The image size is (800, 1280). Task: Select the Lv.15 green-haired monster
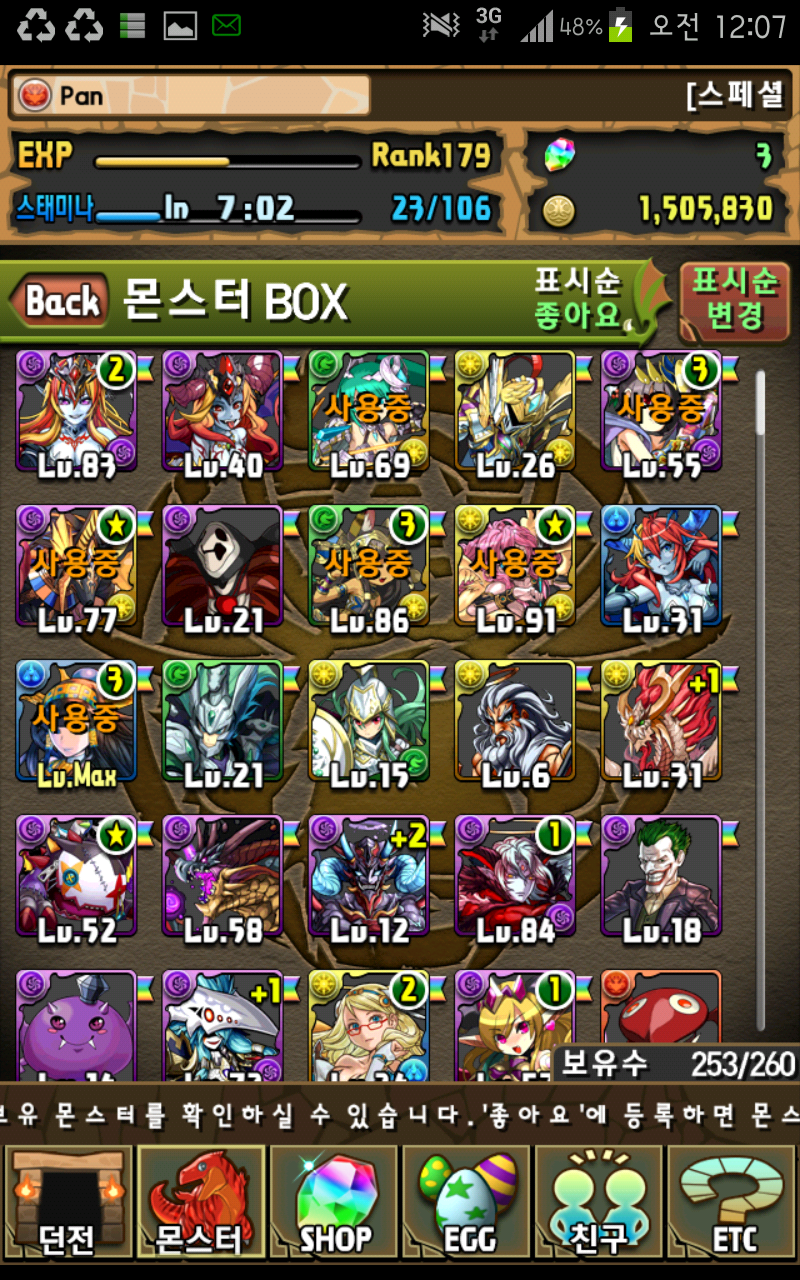(369, 722)
